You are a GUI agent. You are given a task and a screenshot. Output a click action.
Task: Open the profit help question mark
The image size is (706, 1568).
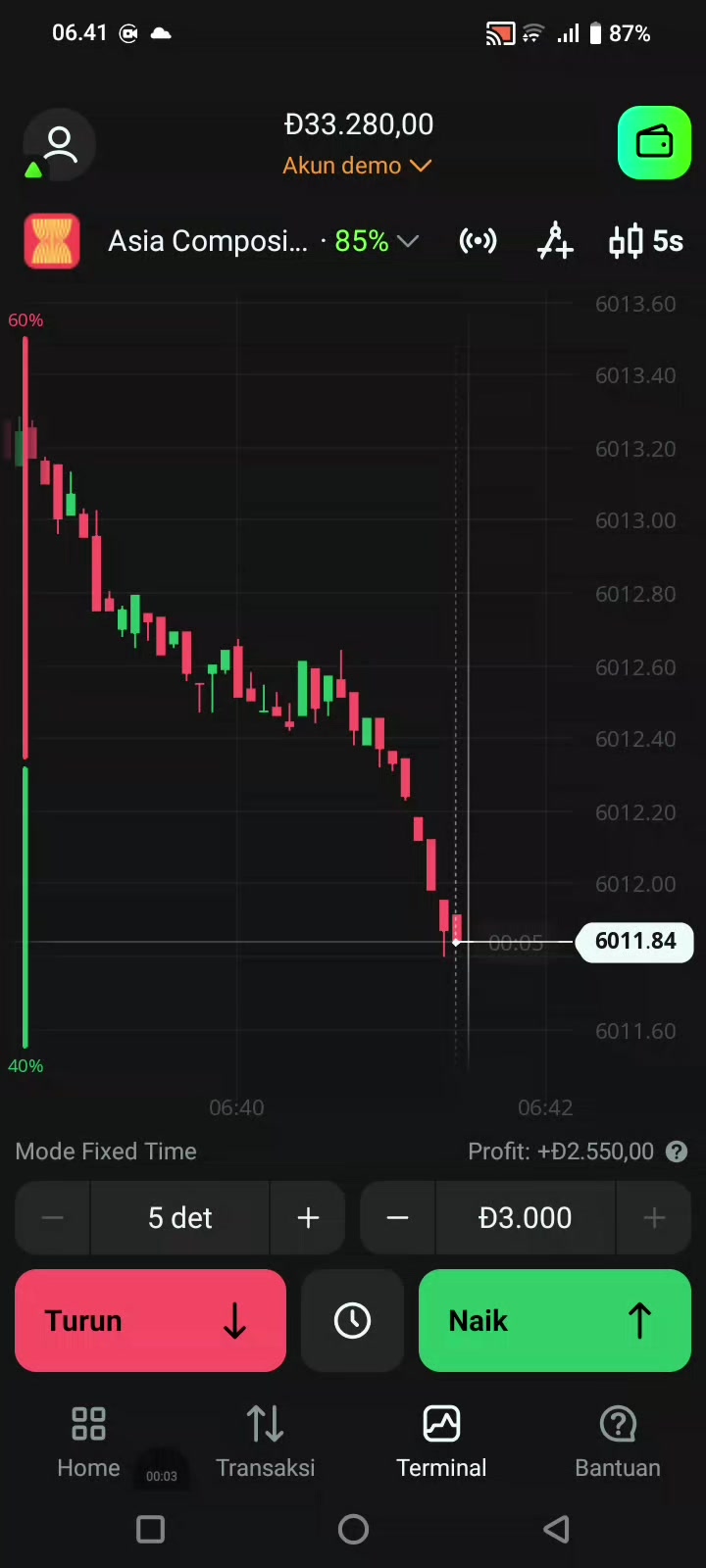click(677, 1151)
